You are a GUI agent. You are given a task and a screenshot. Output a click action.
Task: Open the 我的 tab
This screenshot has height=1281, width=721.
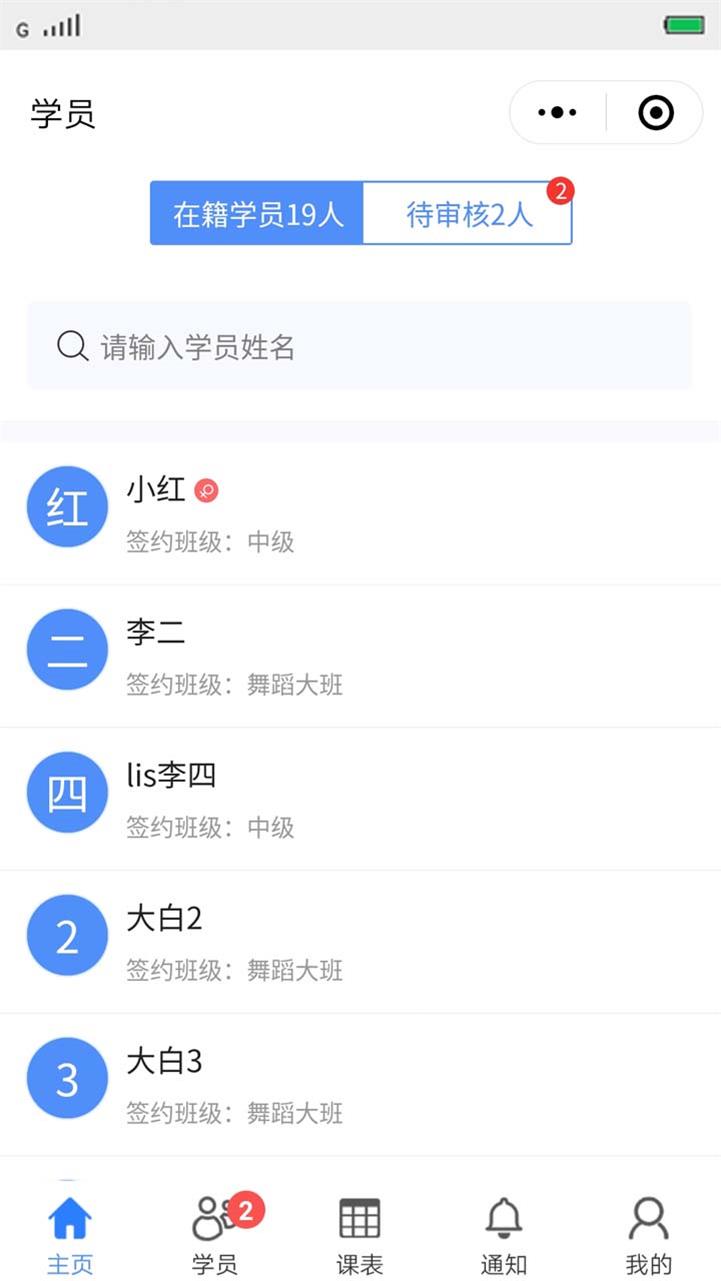649,1235
